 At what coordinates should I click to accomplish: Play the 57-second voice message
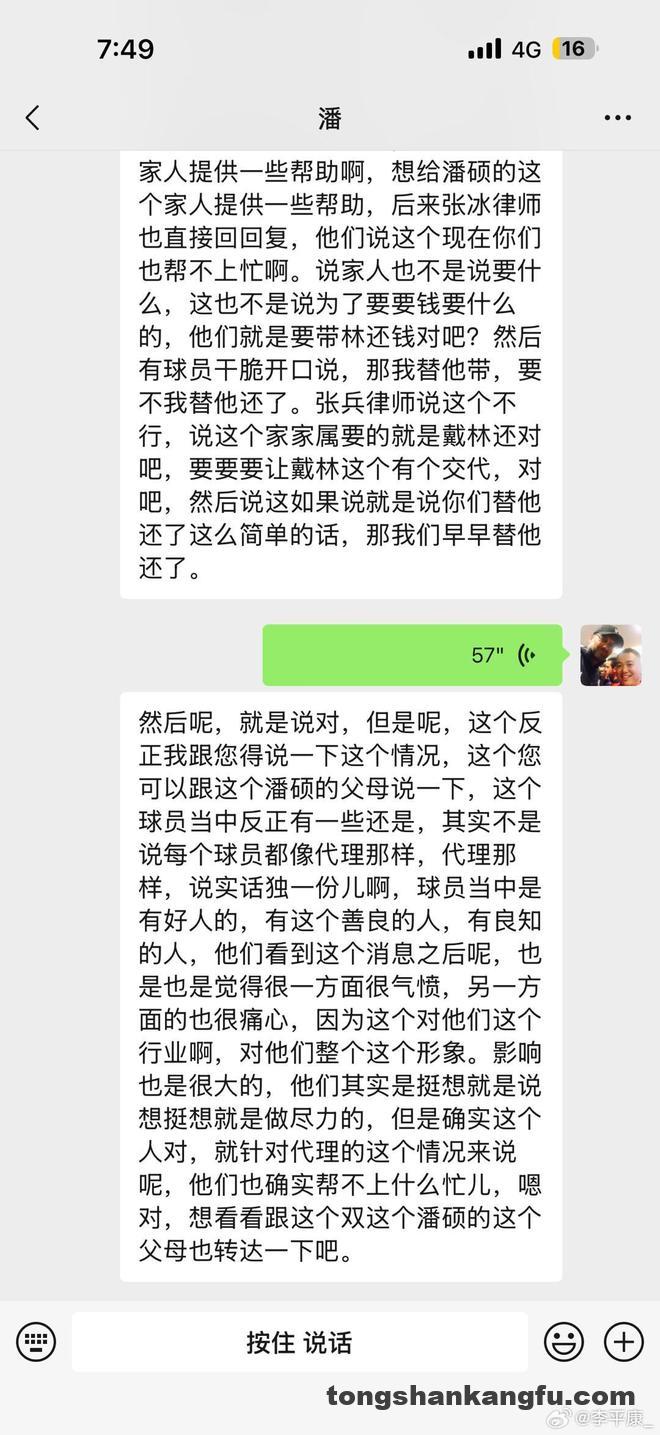coord(412,655)
